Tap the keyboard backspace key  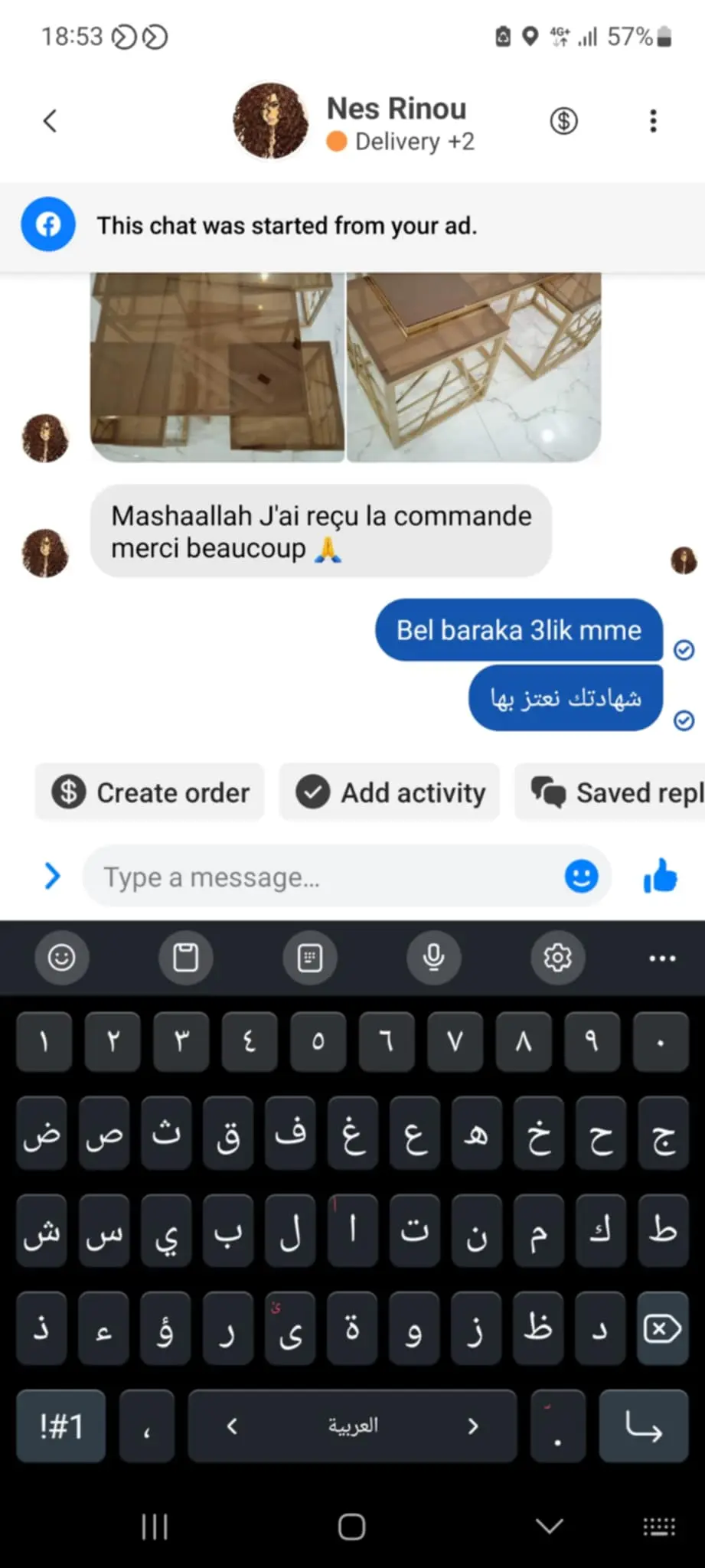661,1329
